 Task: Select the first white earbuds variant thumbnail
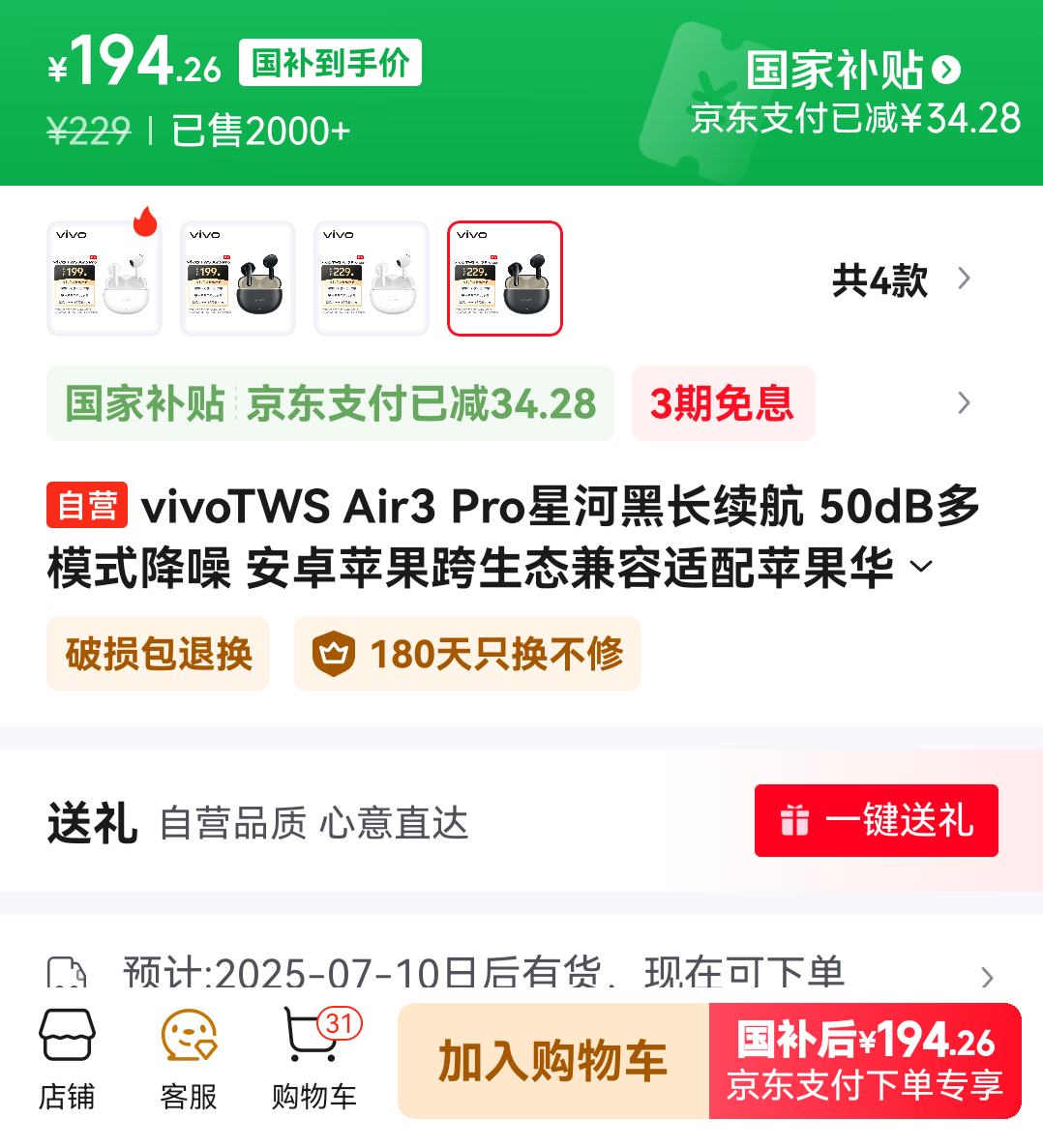pos(104,279)
